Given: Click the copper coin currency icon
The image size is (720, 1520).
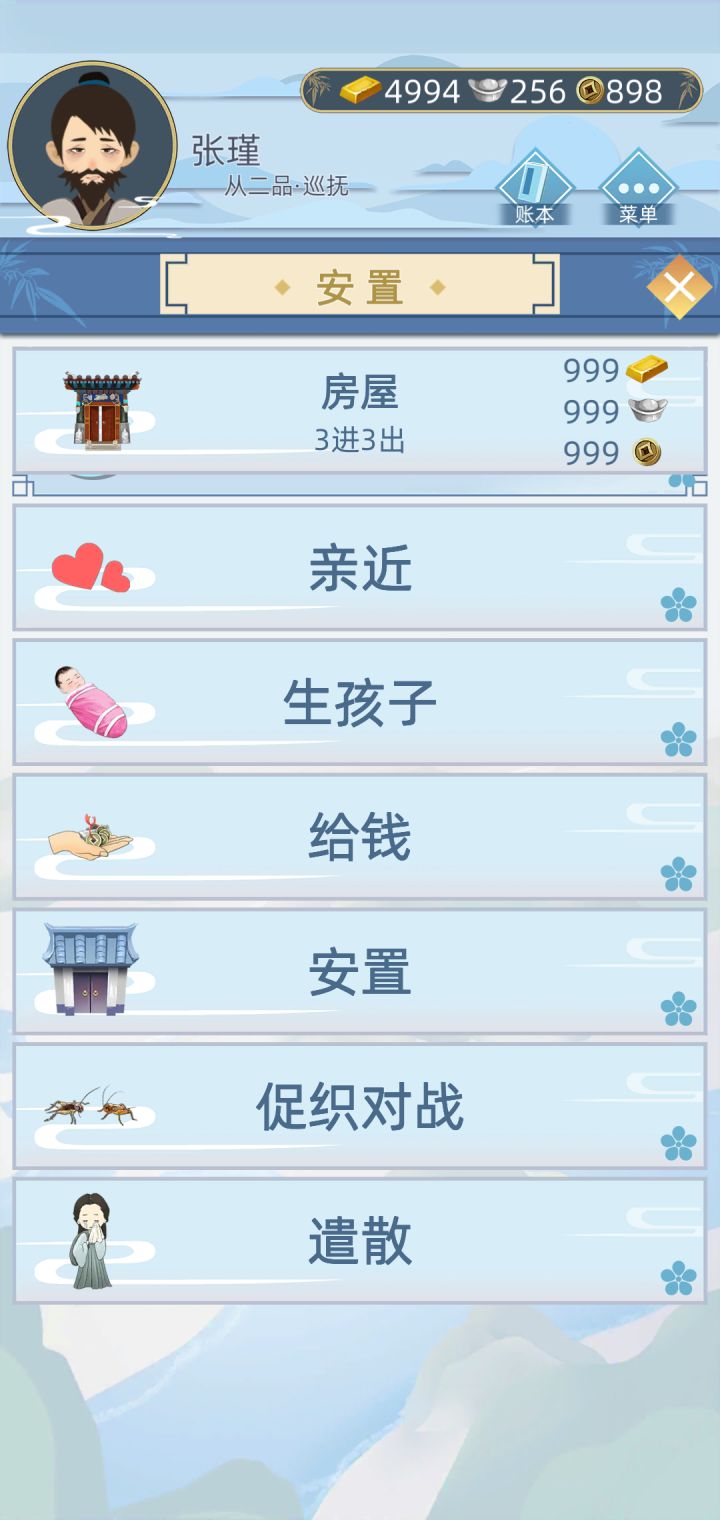Looking at the screenshot, I should point(591,90).
